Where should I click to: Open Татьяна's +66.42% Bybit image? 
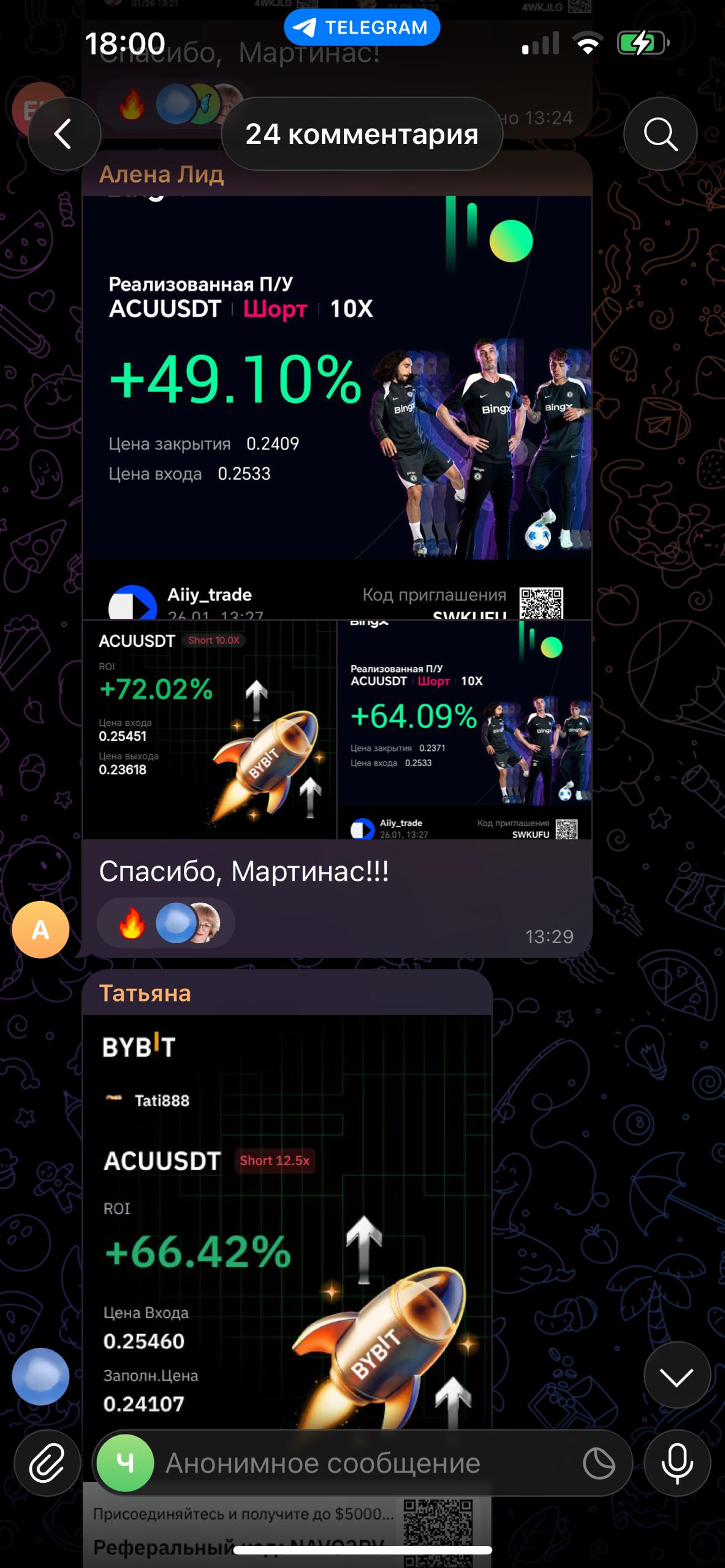pos(287,1225)
